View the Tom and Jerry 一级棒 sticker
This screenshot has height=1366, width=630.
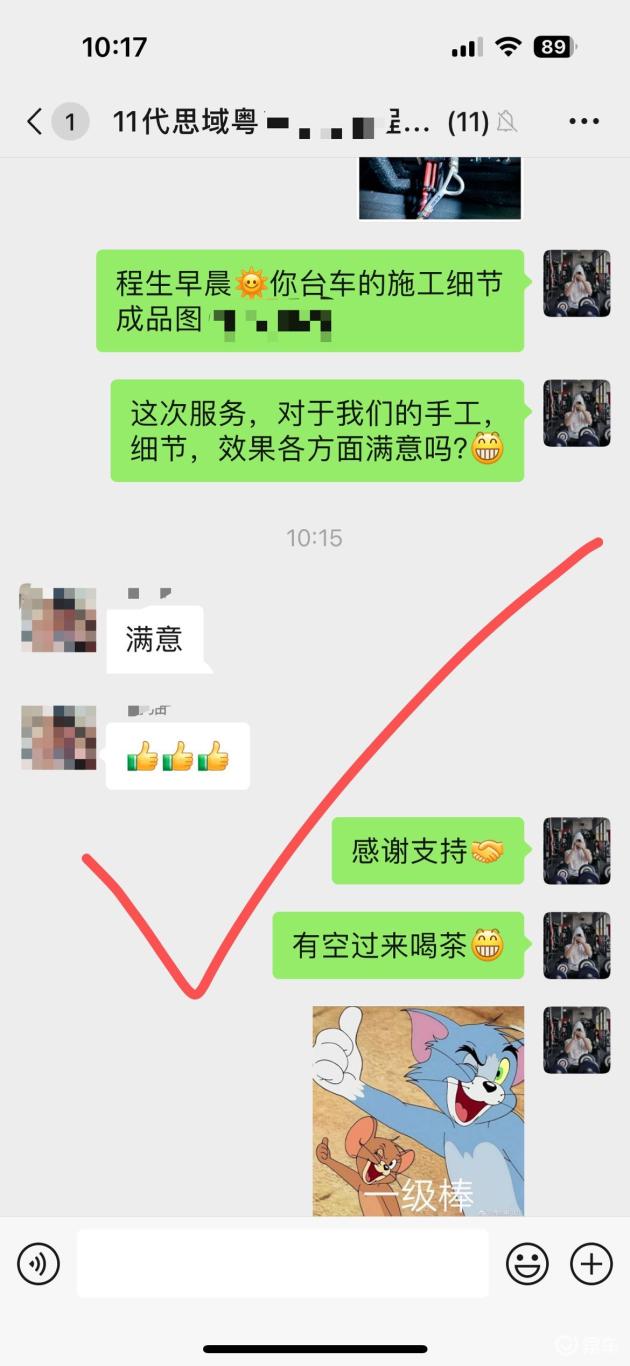(x=418, y=1110)
